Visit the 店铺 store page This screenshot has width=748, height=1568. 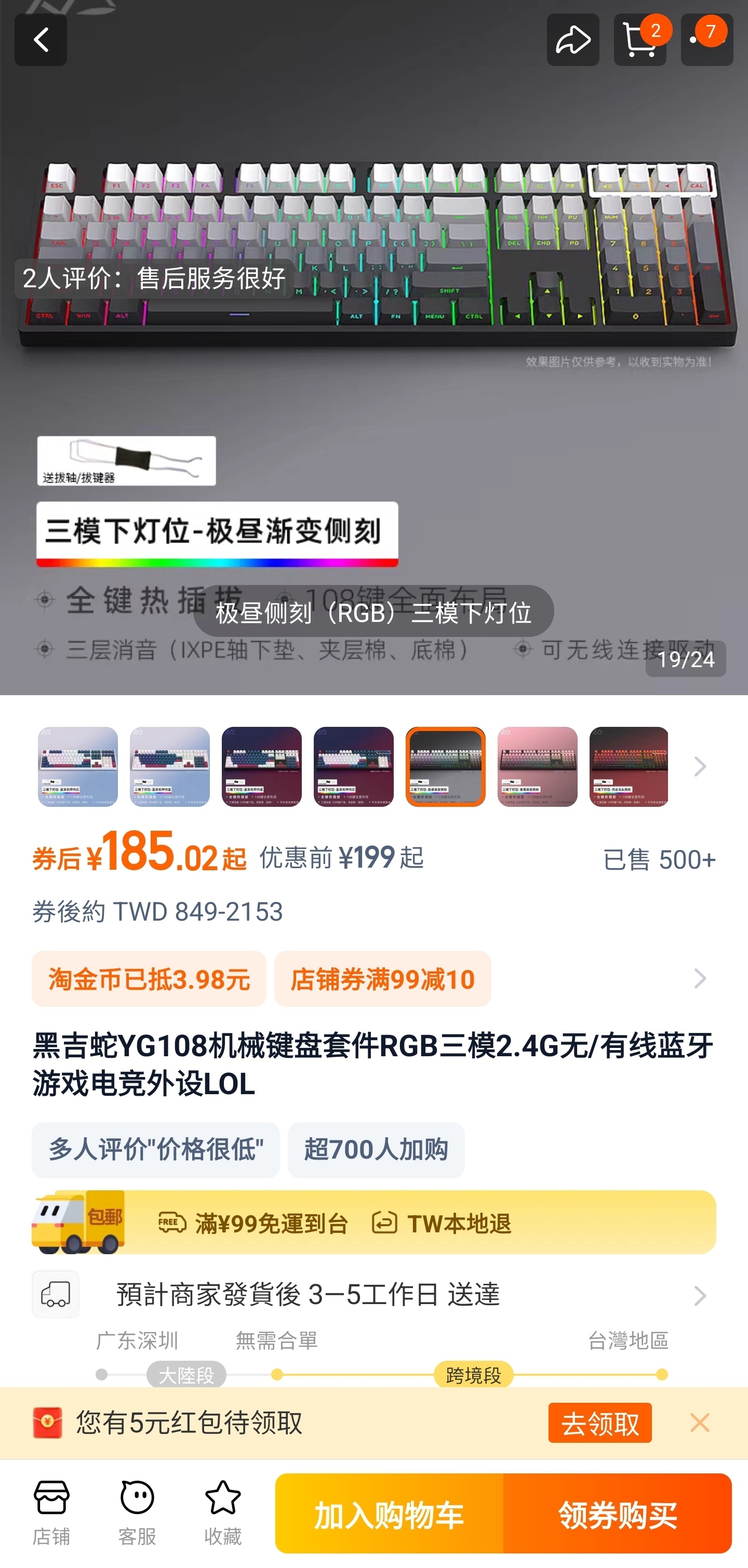(x=52, y=1513)
